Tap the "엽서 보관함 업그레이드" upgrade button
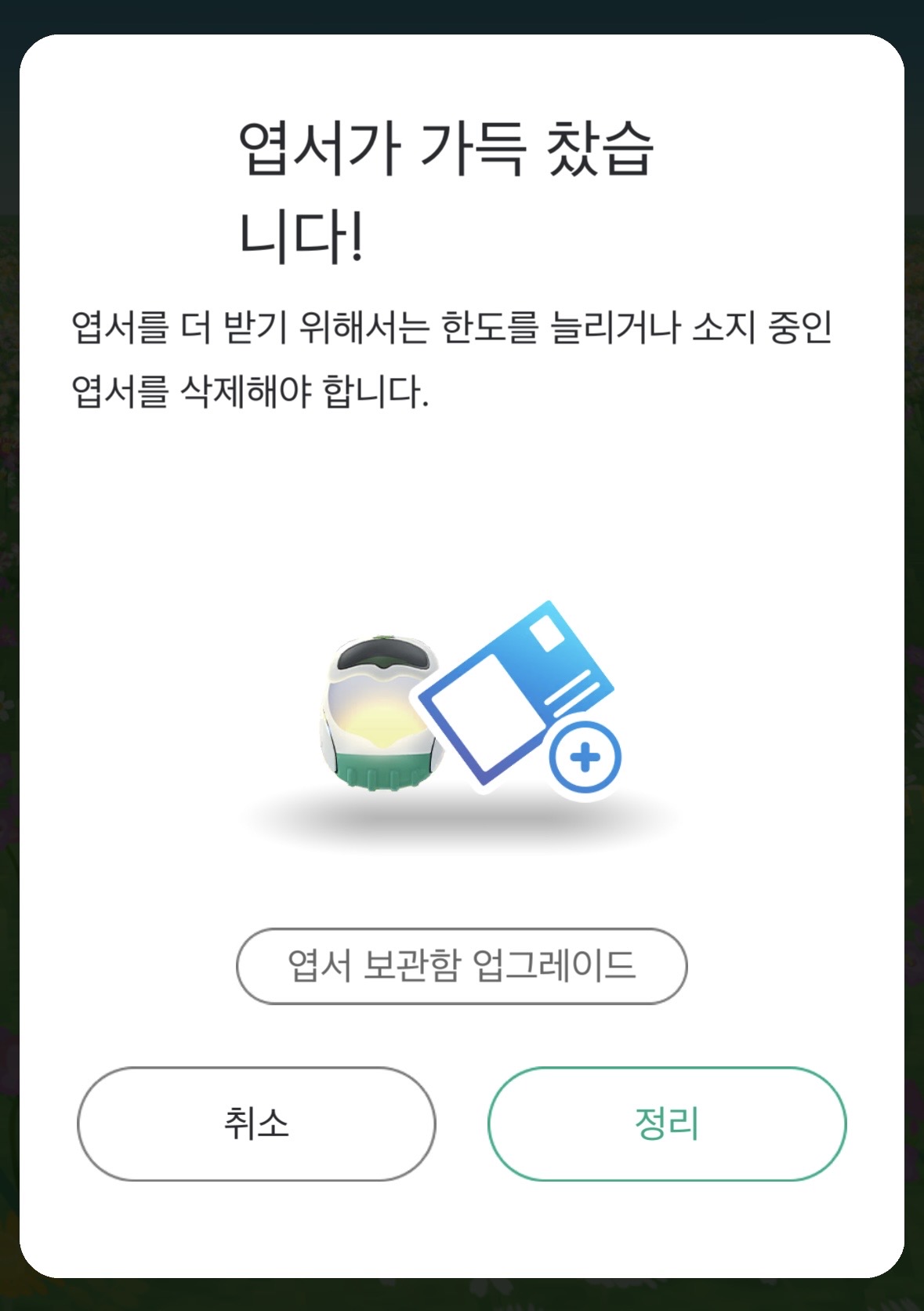The width and height of the screenshot is (924, 1311). click(462, 968)
